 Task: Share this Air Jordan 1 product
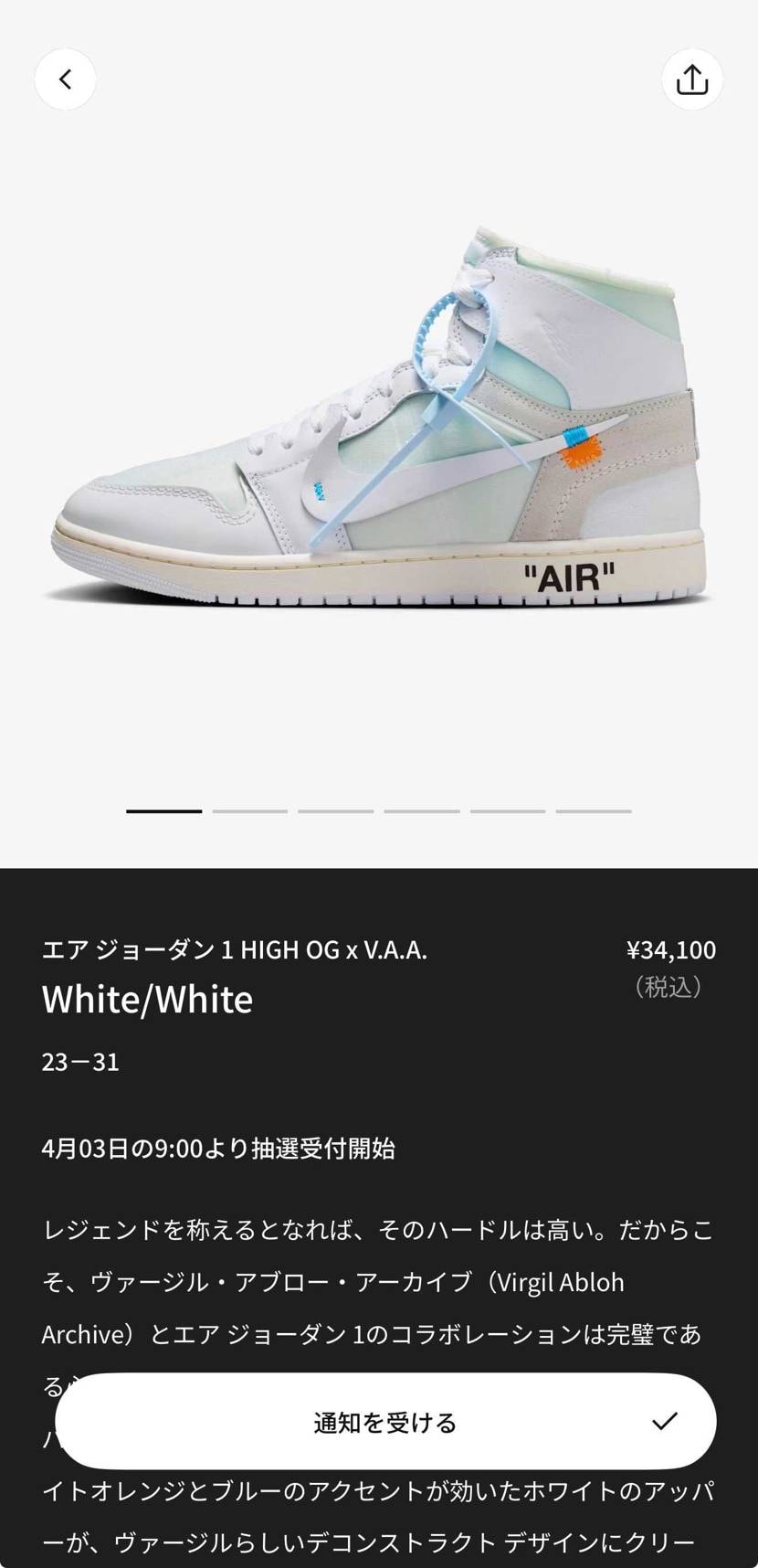point(692,79)
